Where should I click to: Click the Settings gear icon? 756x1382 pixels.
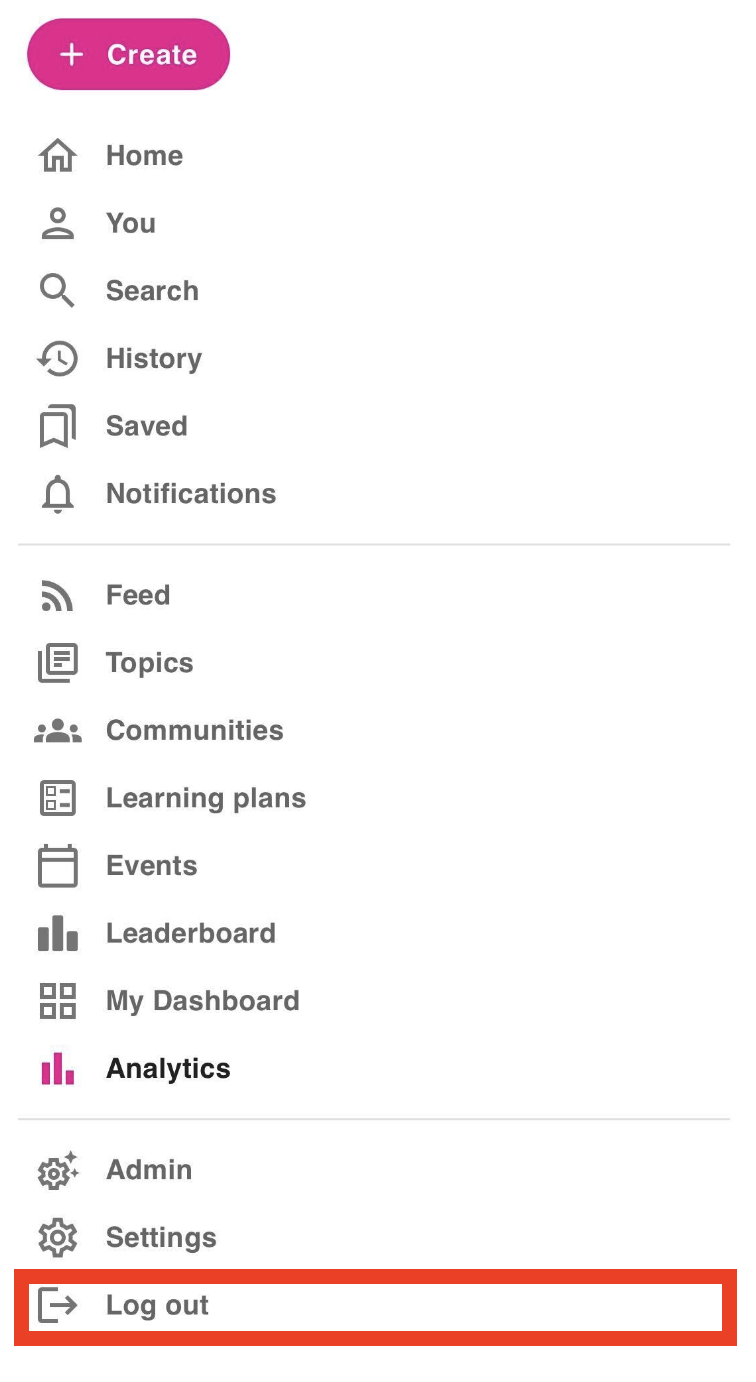[57, 1237]
